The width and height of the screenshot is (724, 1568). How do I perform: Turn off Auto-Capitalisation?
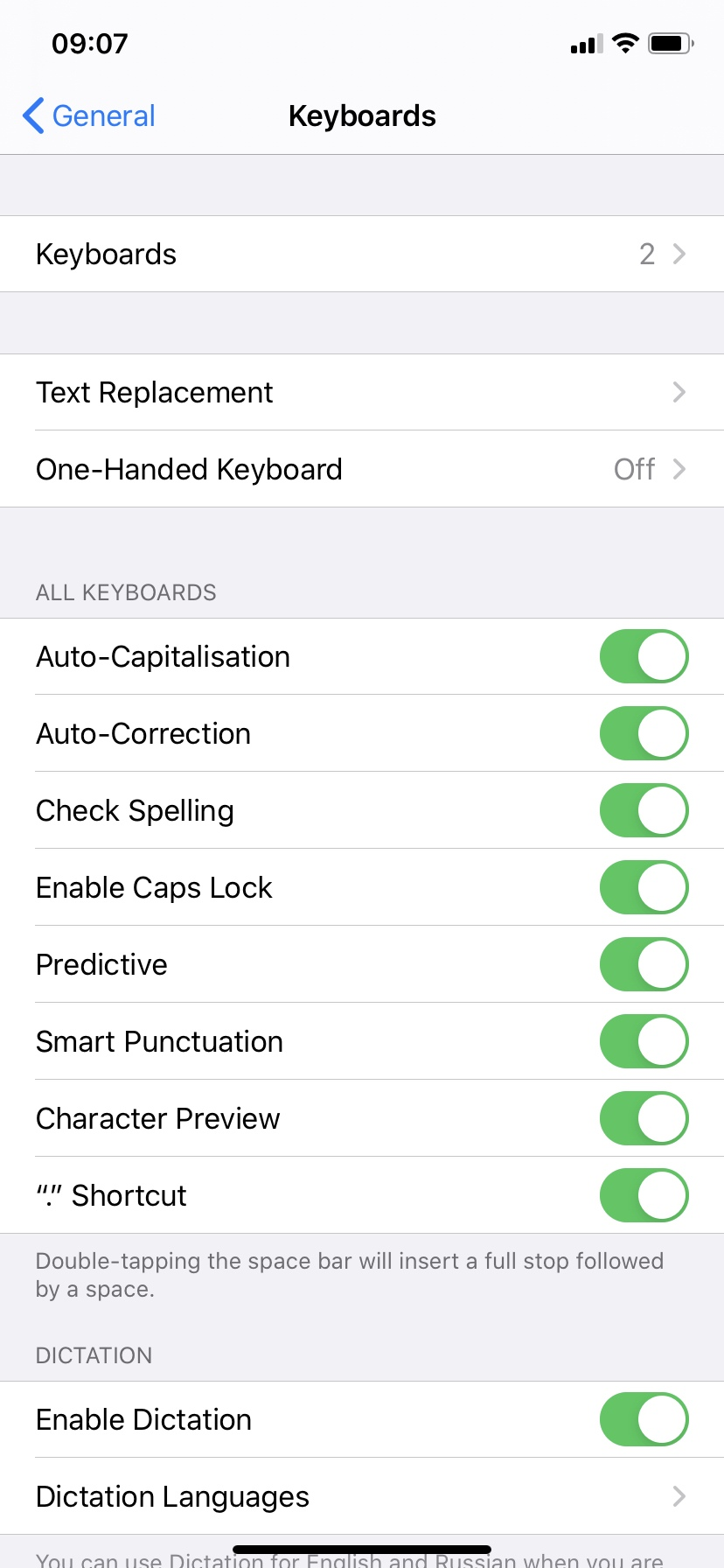pyautogui.click(x=644, y=656)
